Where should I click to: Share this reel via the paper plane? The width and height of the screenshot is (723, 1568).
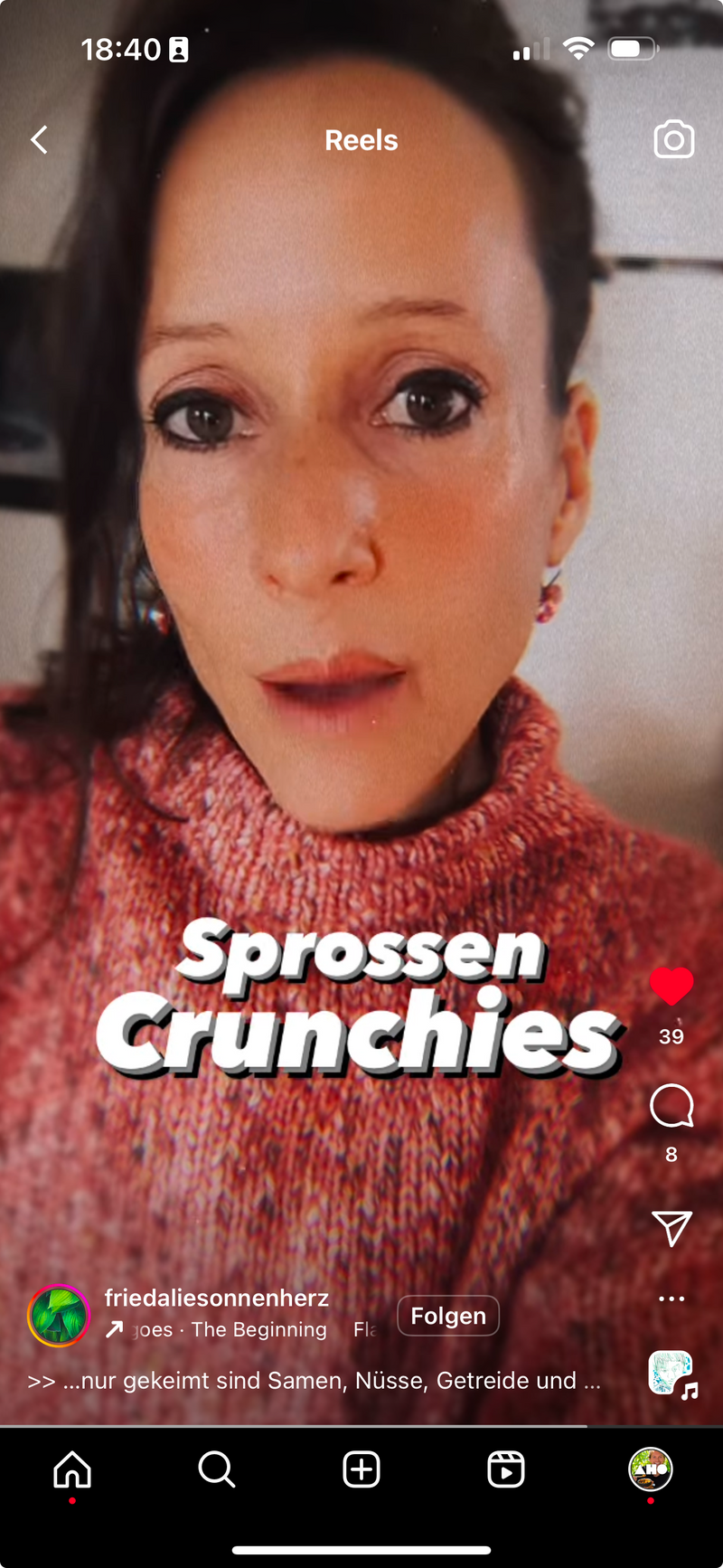pos(671,1228)
